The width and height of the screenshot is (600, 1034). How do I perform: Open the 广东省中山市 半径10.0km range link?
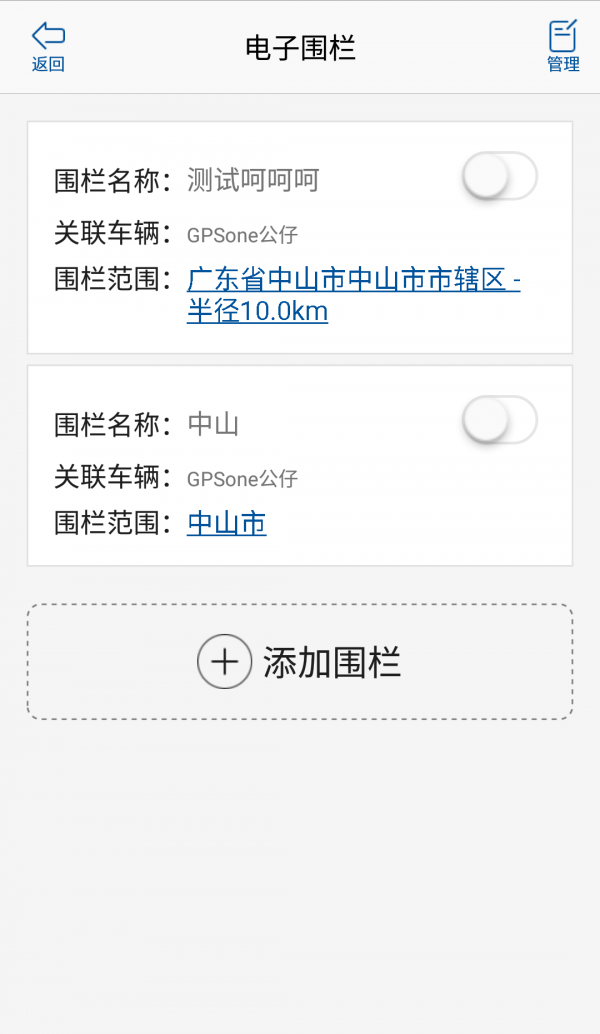353,295
